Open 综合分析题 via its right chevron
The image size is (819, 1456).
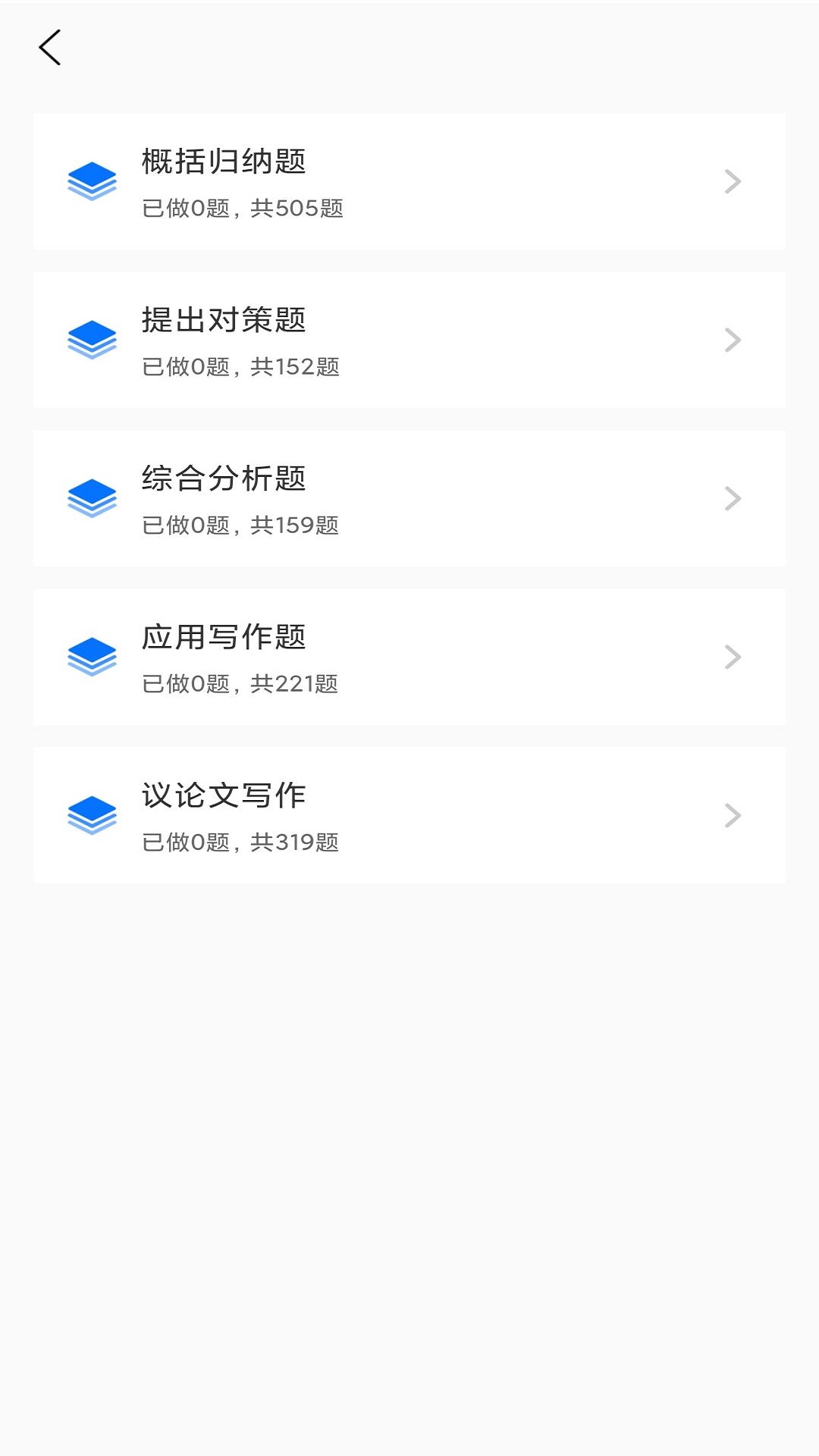[730, 497]
